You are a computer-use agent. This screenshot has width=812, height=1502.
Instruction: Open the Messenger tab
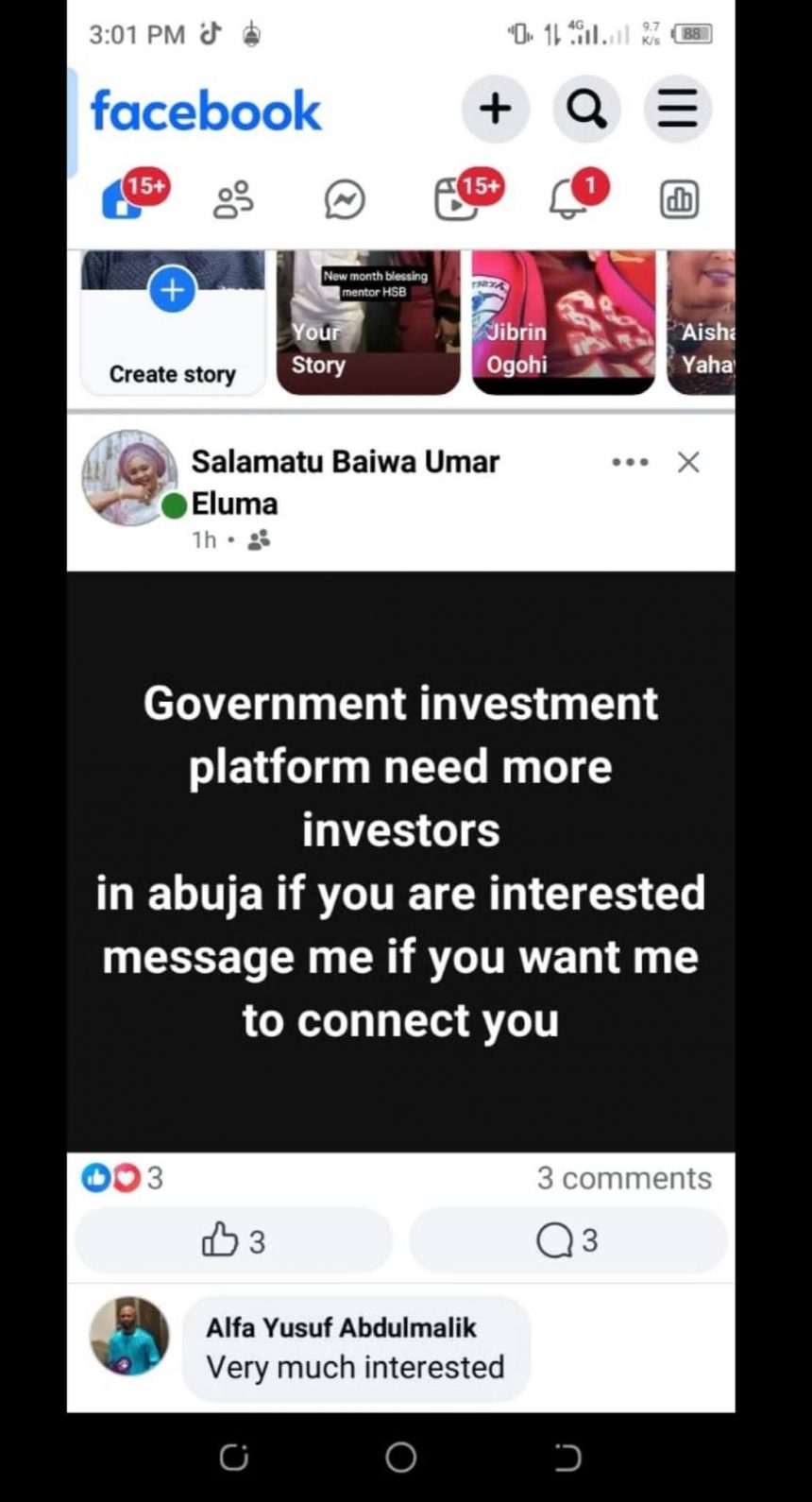pos(345,199)
